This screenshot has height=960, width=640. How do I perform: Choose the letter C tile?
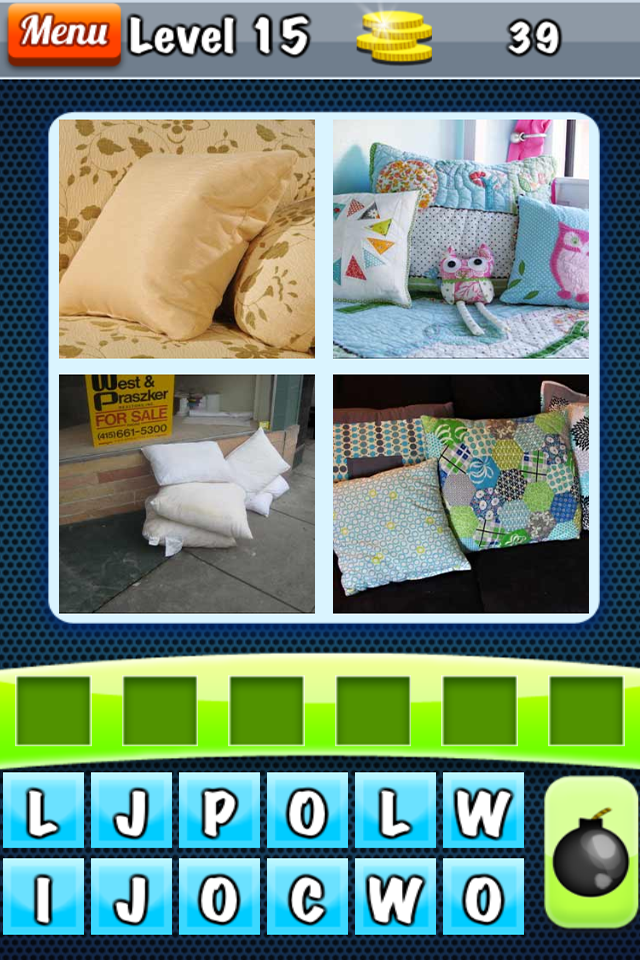tap(307, 899)
